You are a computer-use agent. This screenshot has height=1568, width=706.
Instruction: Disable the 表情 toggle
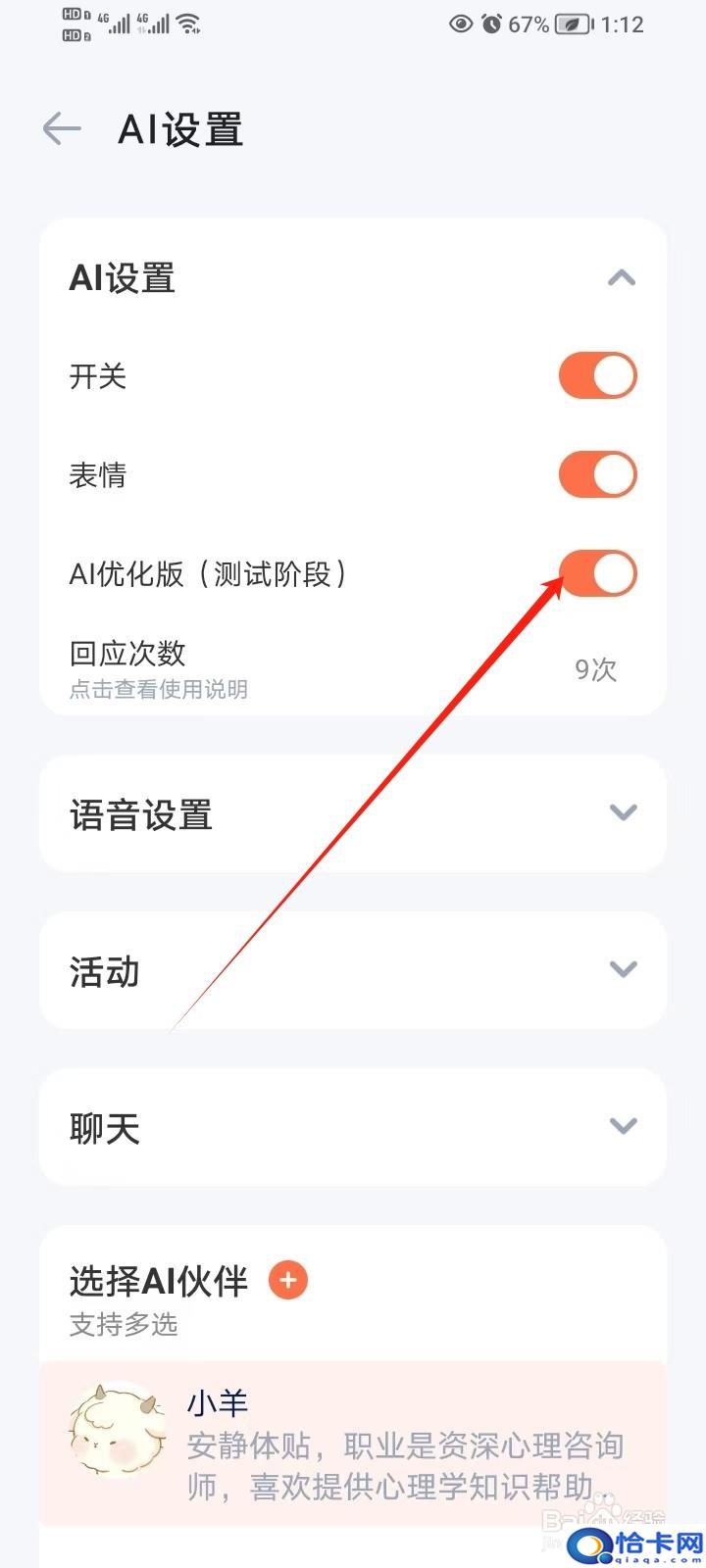click(x=597, y=475)
